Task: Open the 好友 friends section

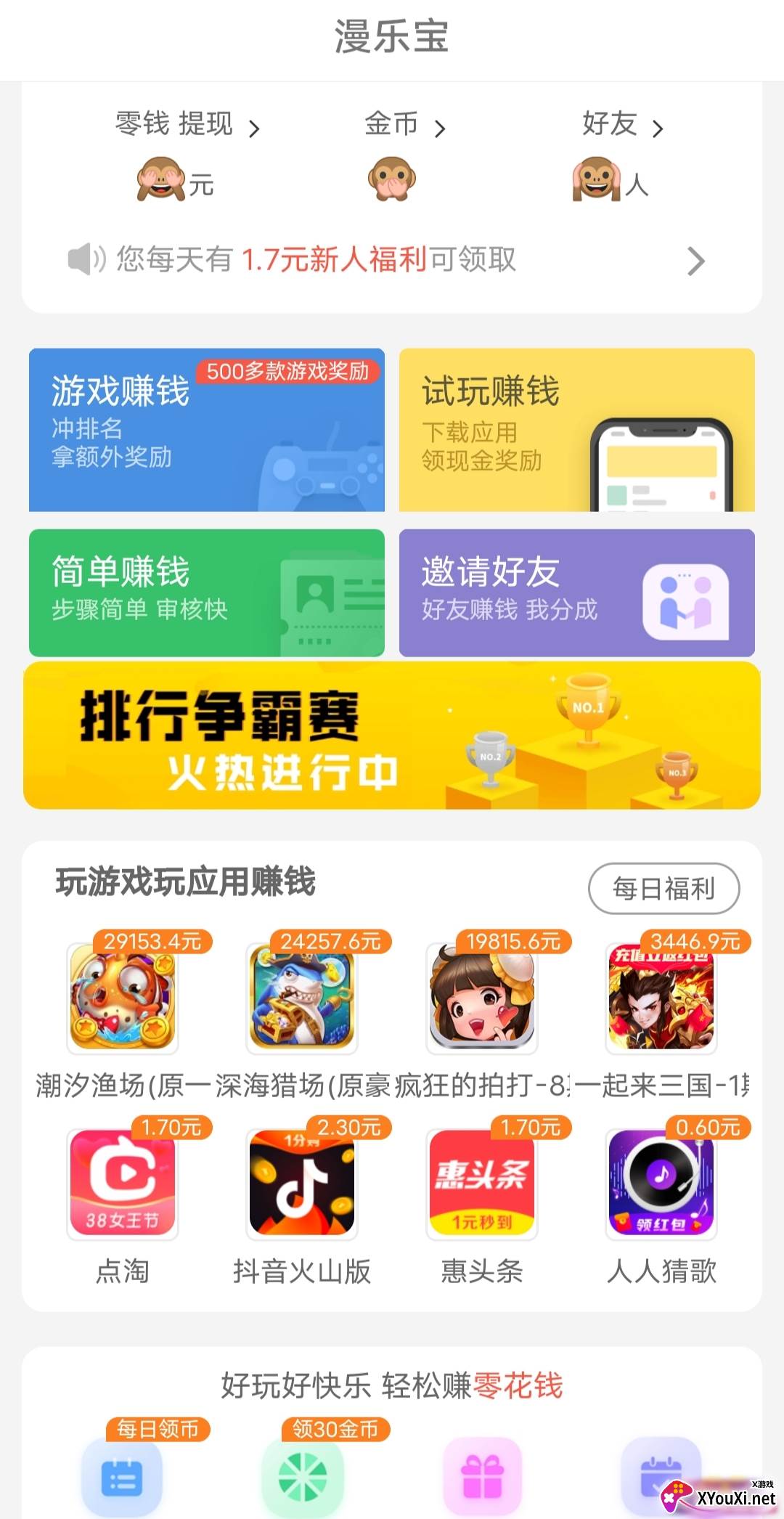Action: coord(623,125)
